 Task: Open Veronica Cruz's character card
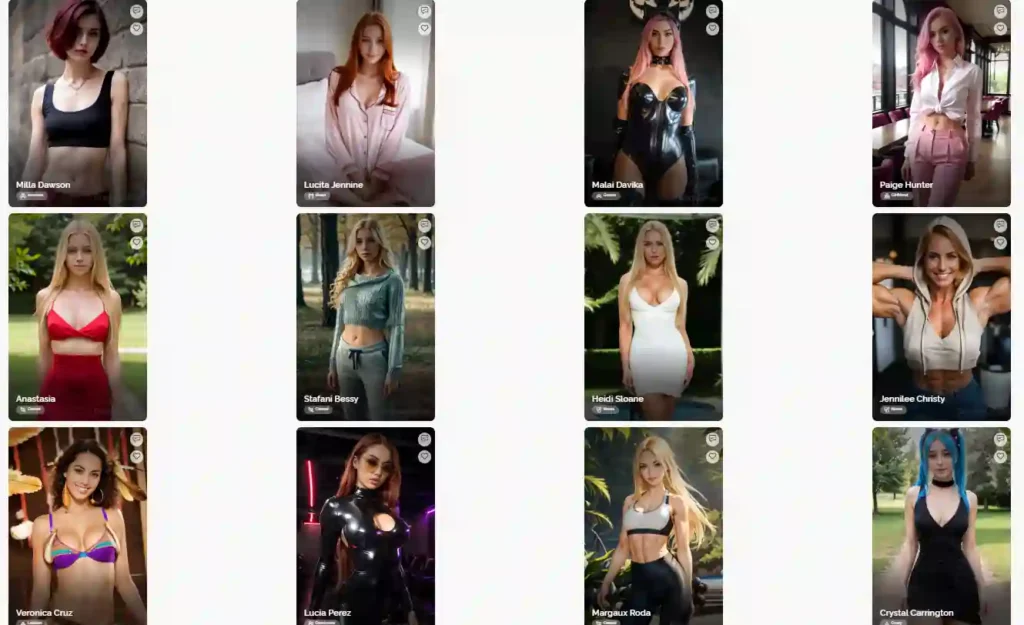click(x=77, y=530)
